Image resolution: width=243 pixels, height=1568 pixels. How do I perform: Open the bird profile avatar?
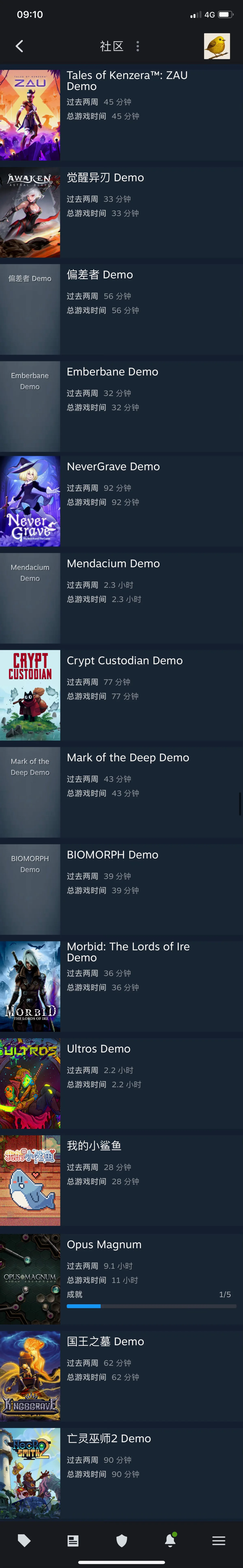pyautogui.click(x=217, y=46)
